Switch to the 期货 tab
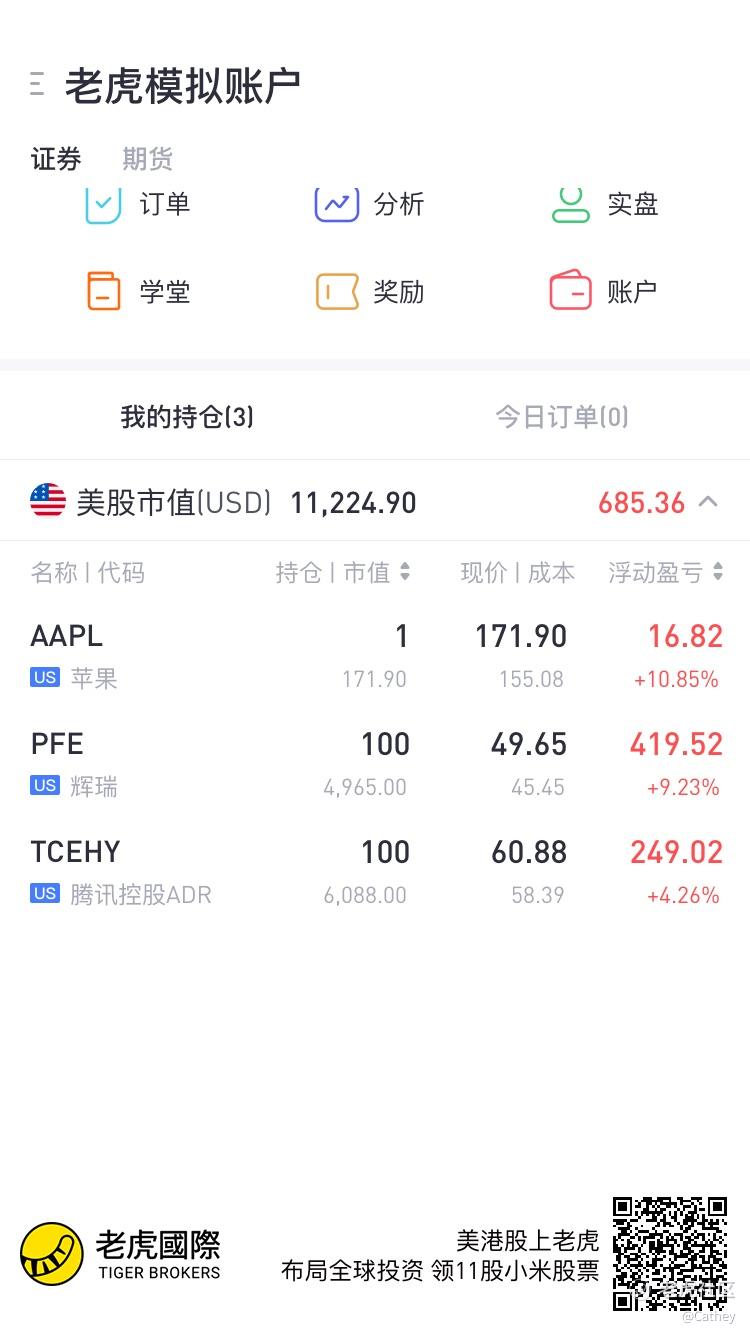 point(147,158)
